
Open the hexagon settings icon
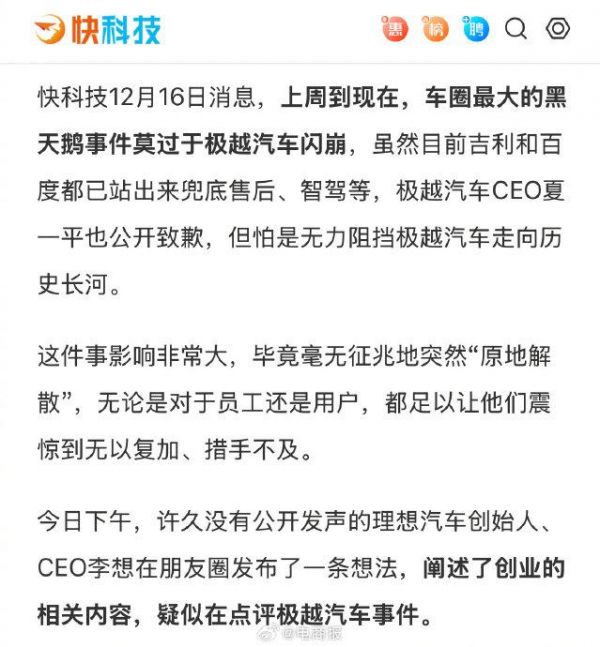(x=558, y=29)
